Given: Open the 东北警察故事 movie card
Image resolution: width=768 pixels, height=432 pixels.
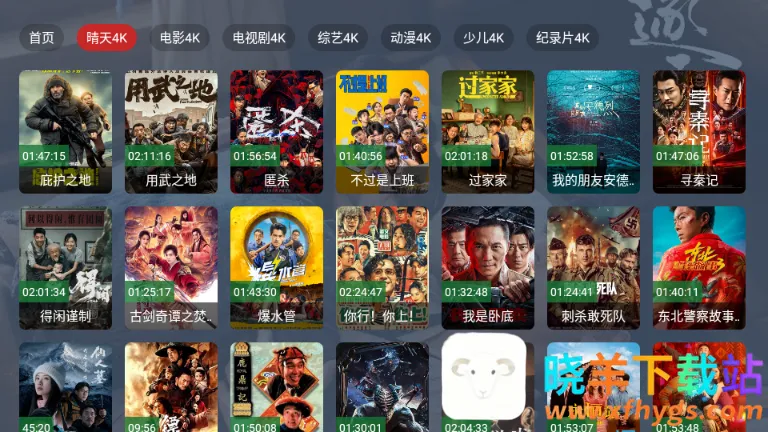Looking at the screenshot, I should pos(699,267).
